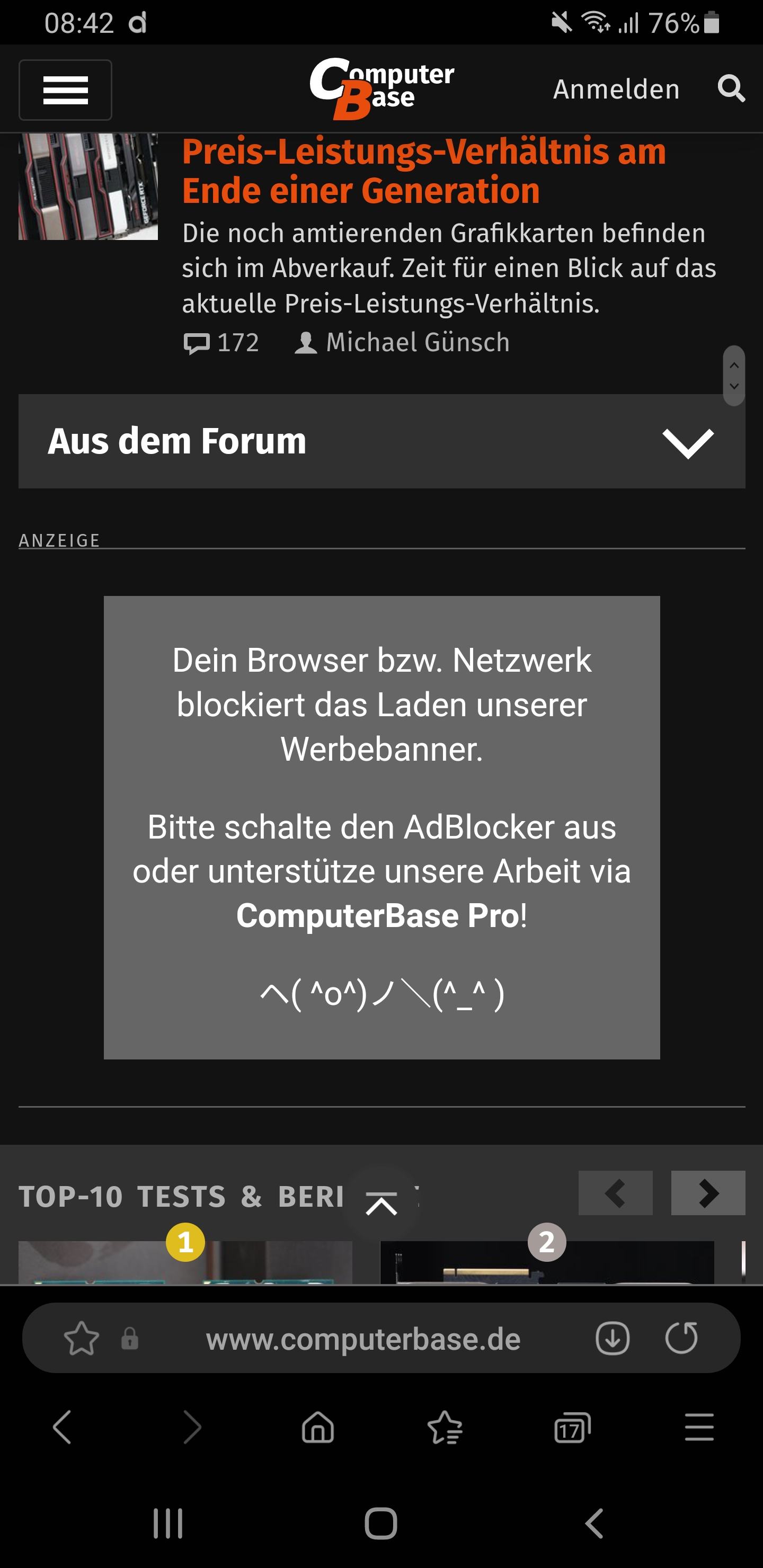Open the number 1 ranked test thumbnail
Screen dimensions: 763x1568
pos(185,1262)
